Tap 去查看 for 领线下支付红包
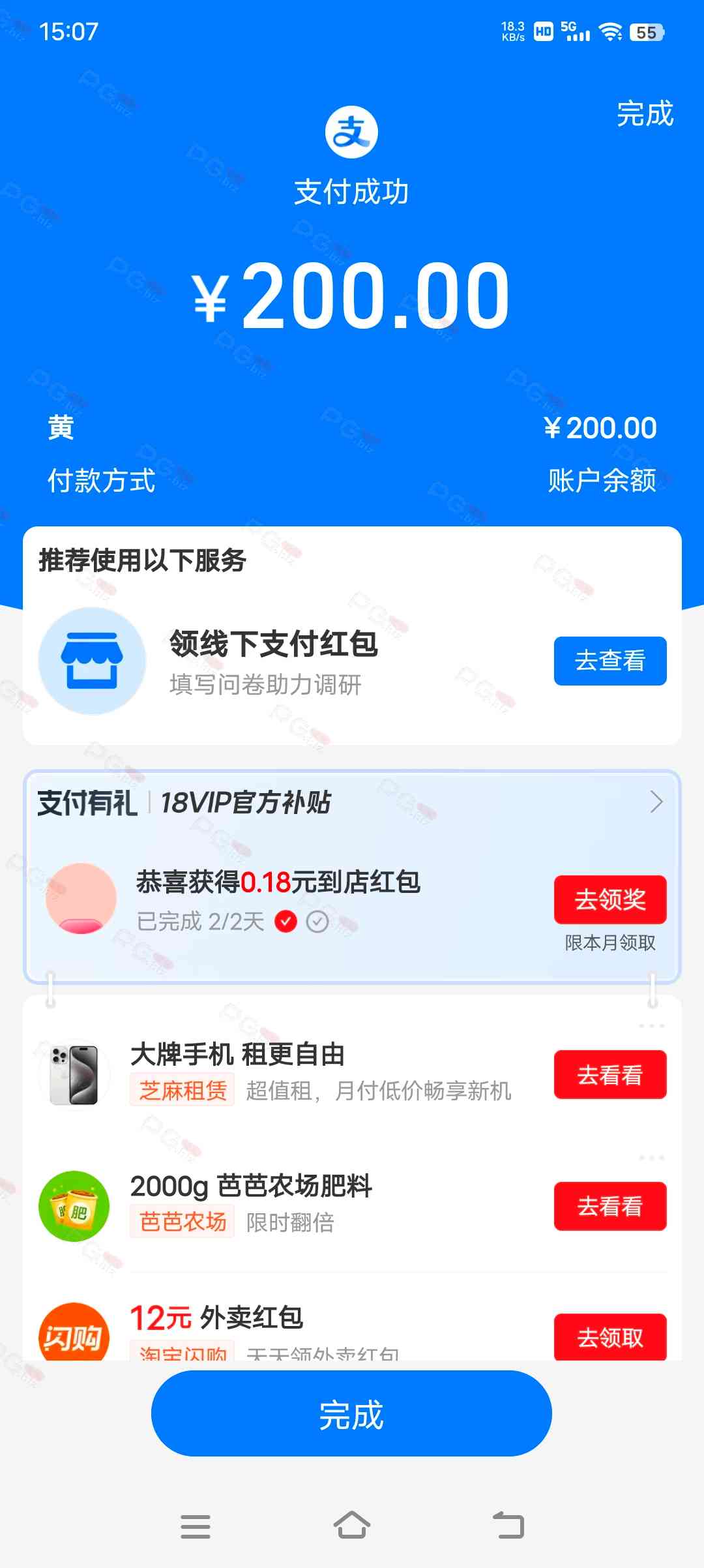 tap(610, 661)
